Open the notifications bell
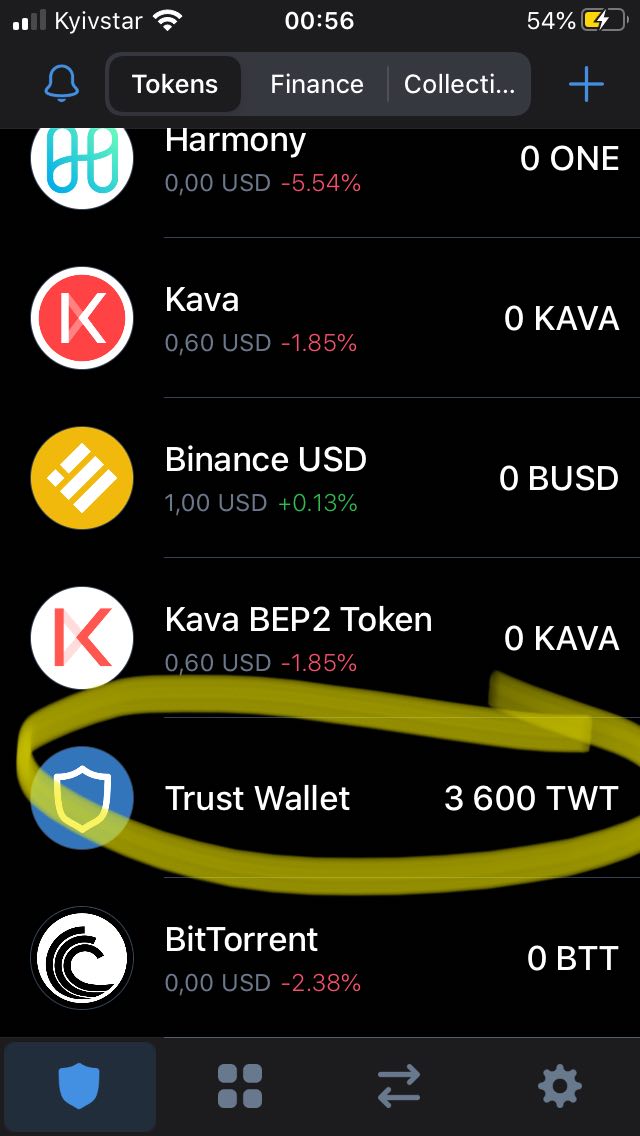Screen dimensions: 640x1136 62,84
